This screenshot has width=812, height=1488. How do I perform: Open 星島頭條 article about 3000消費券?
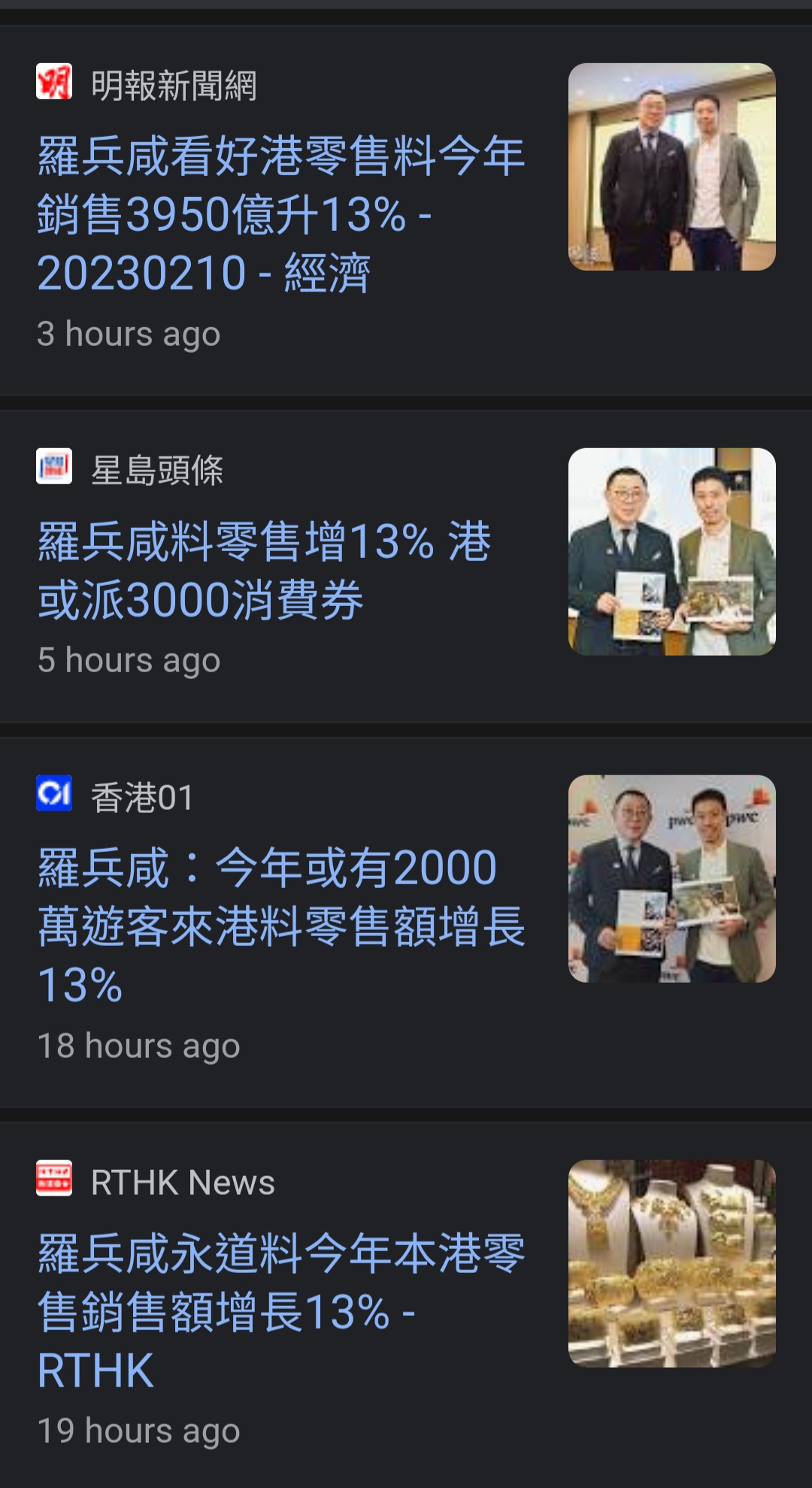coord(264,571)
